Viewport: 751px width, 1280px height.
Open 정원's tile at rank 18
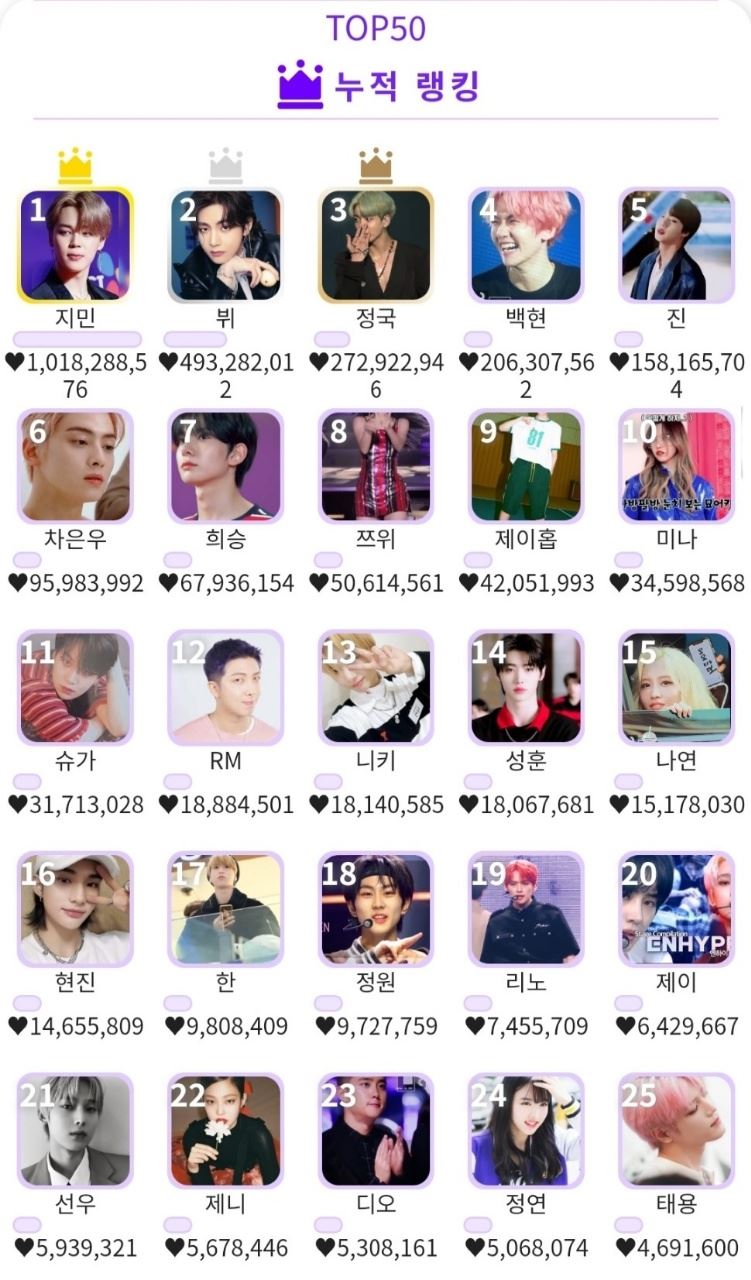point(375,910)
